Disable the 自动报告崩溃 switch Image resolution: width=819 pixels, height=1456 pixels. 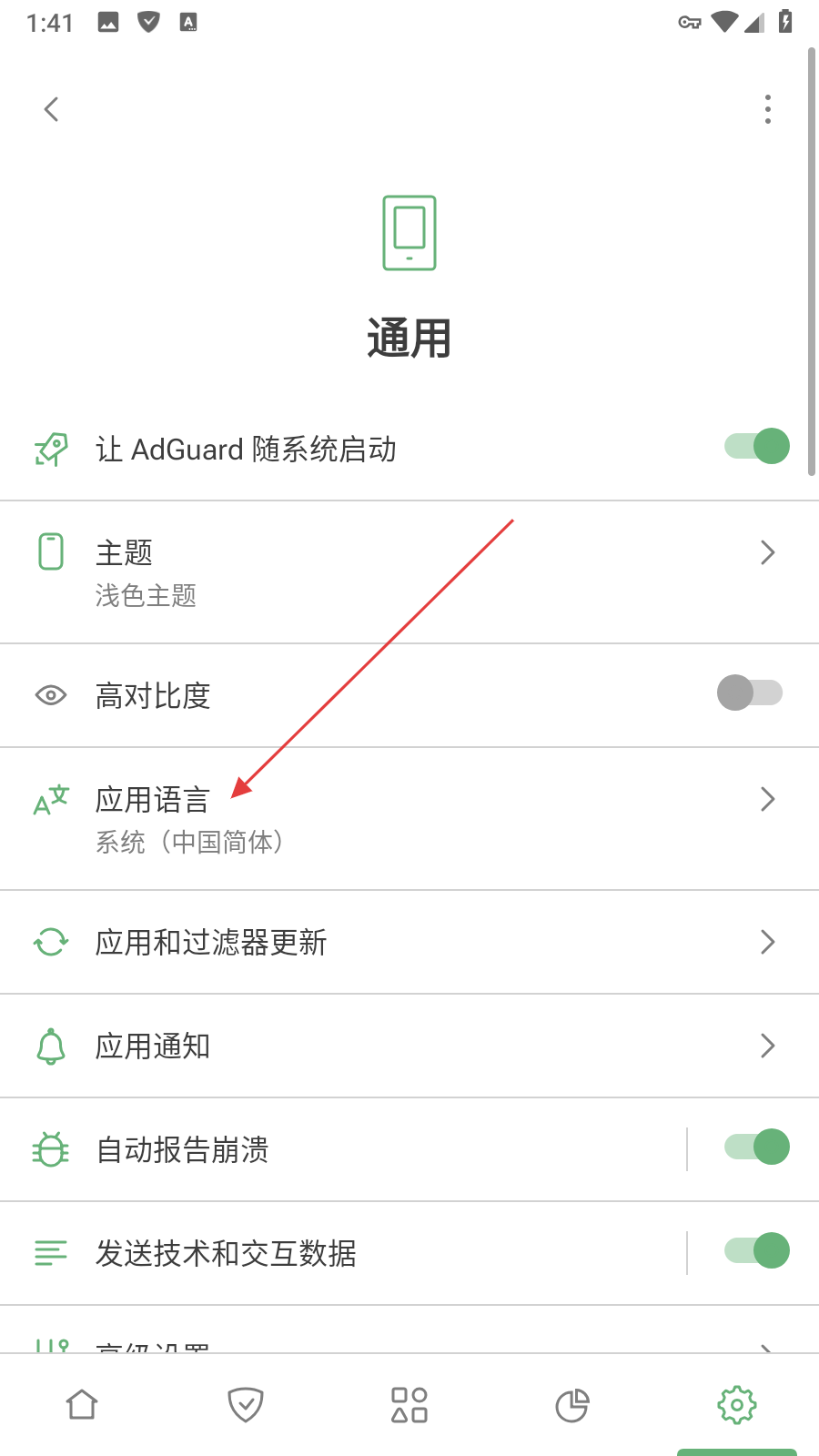[x=756, y=1147]
